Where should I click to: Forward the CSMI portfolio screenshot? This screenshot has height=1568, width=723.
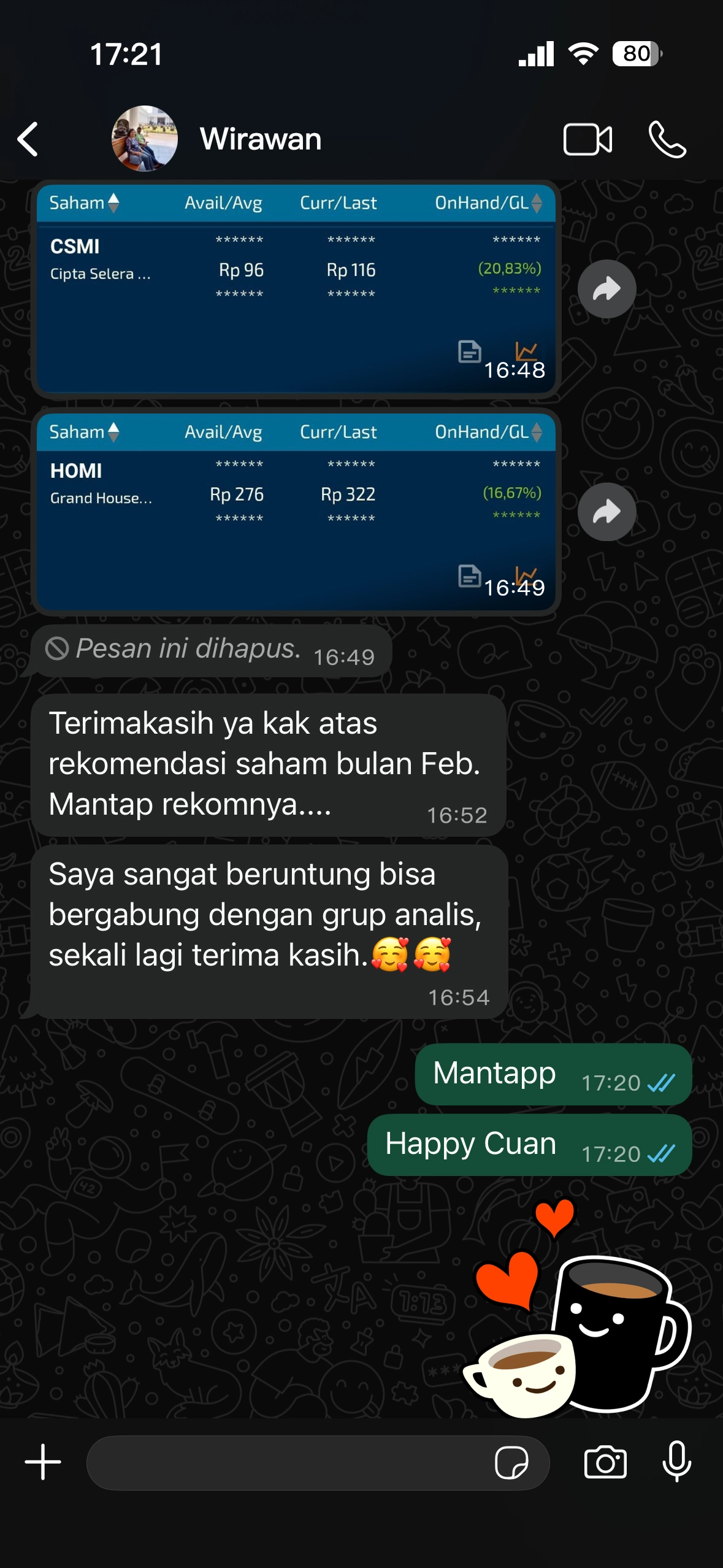coord(606,288)
